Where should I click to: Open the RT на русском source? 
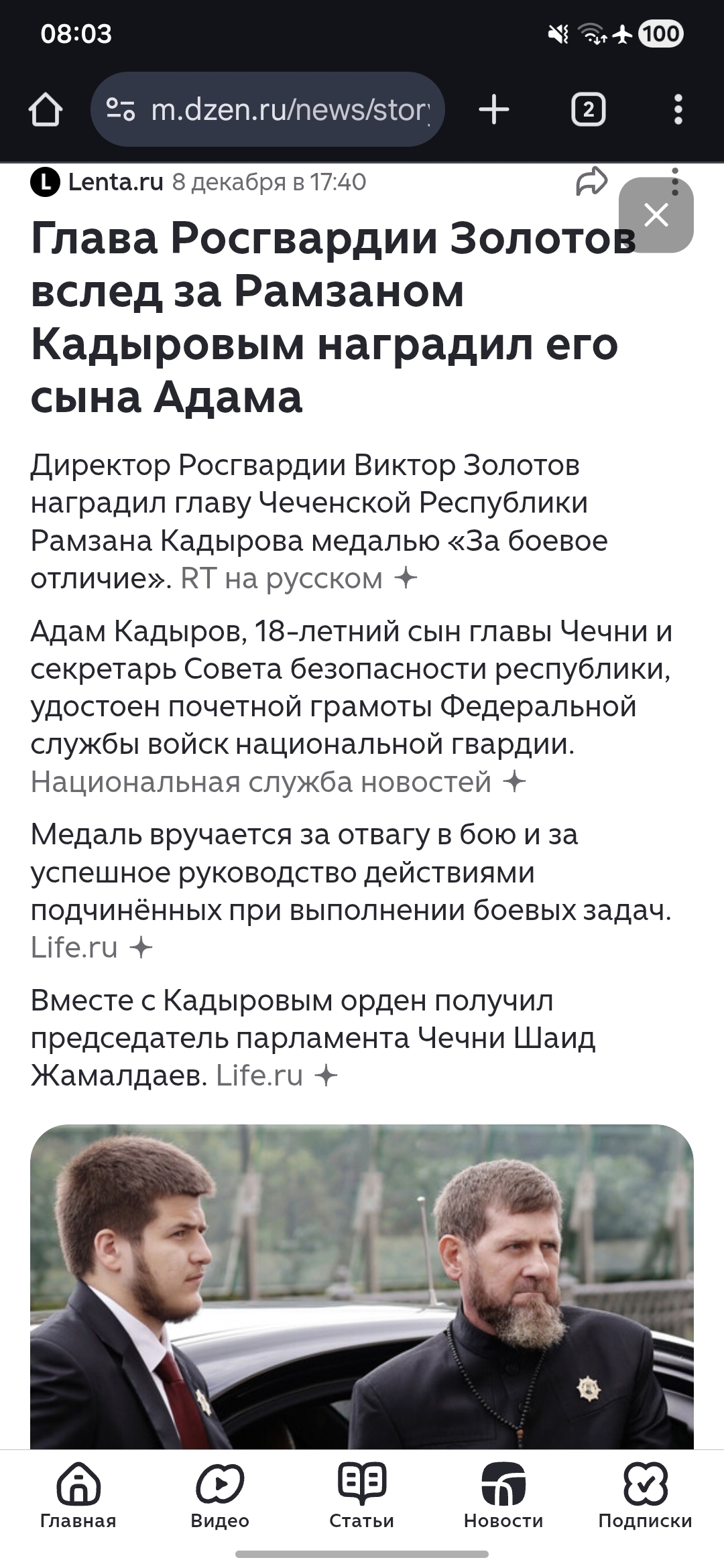[282, 578]
